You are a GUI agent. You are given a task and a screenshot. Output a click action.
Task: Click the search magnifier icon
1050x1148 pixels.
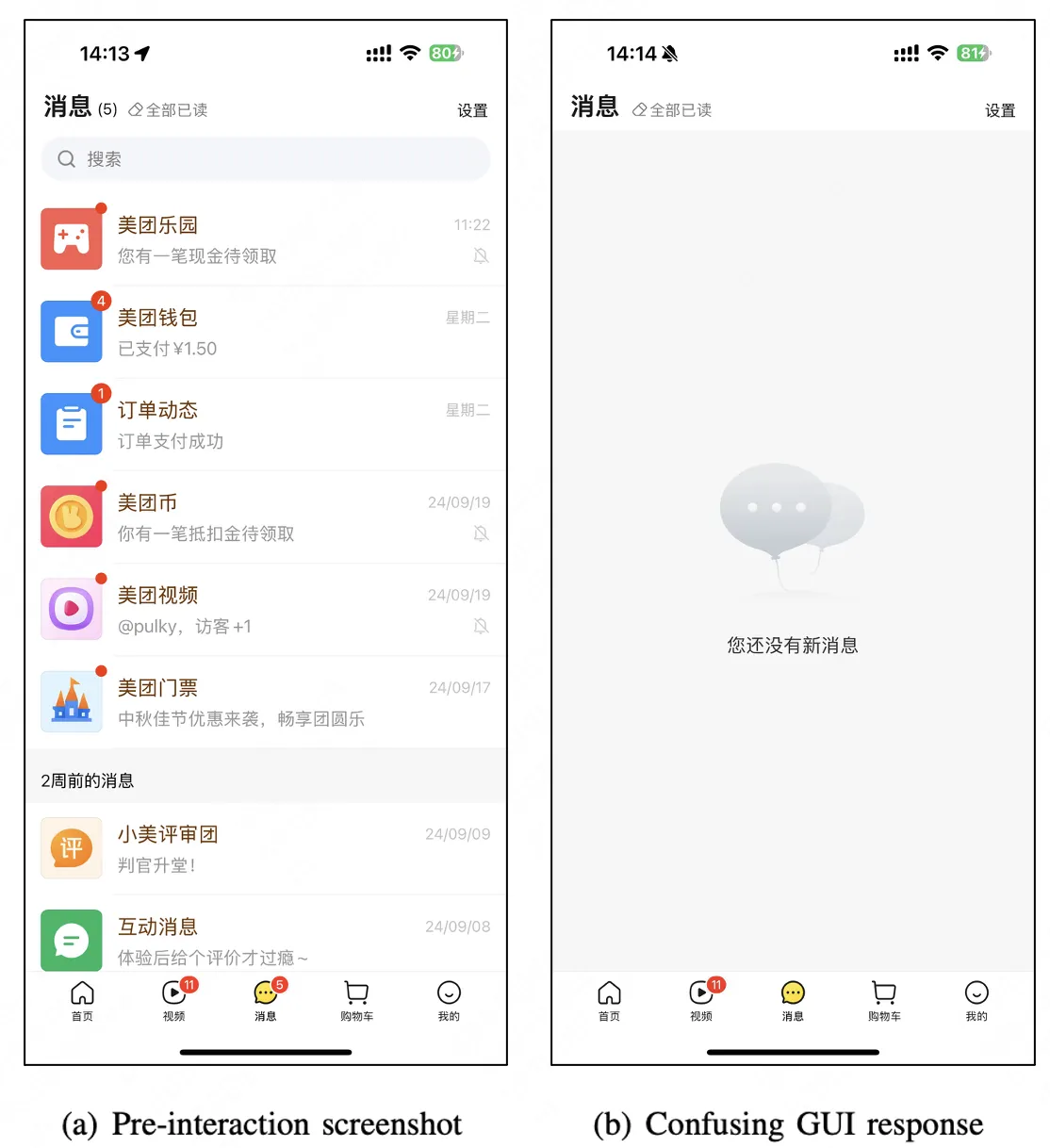(66, 158)
